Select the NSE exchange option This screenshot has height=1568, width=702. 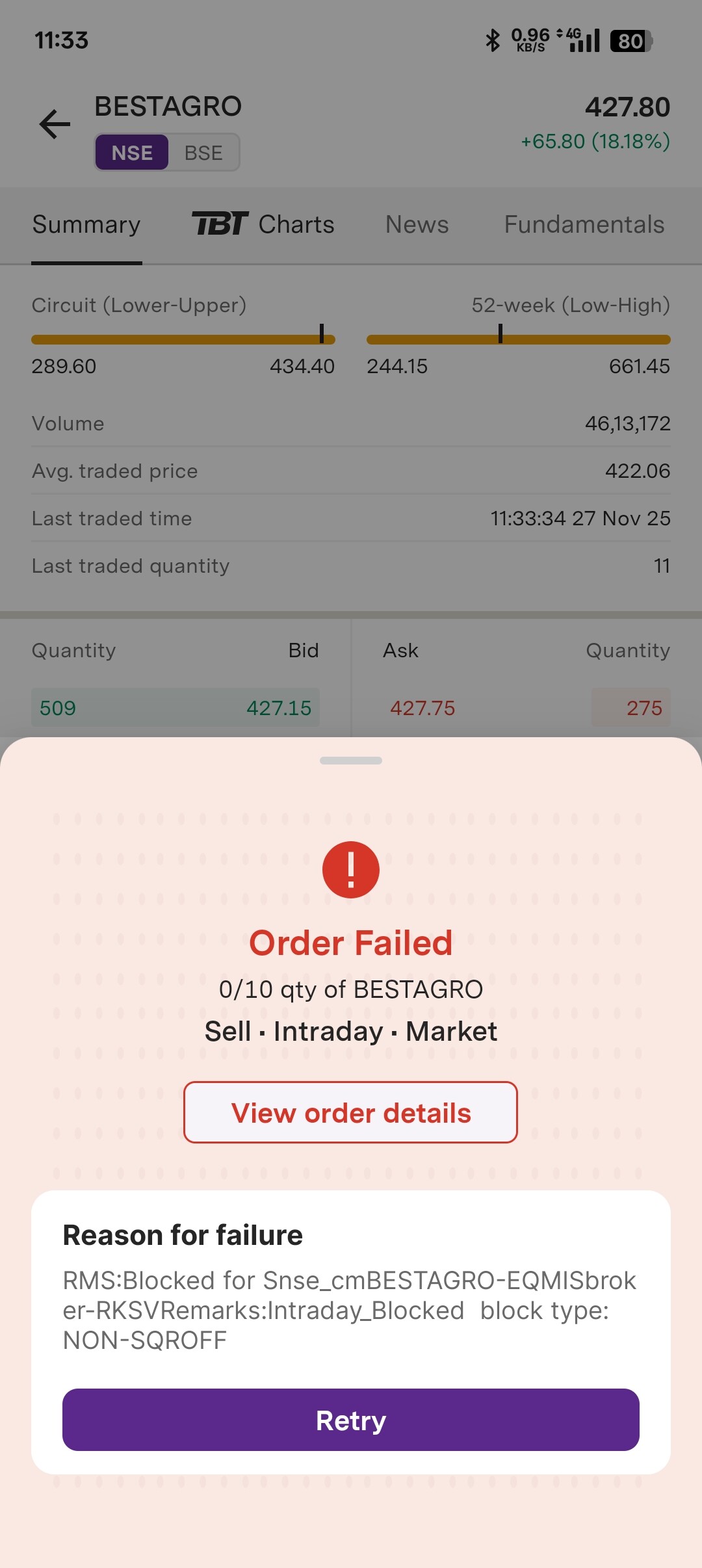click(x=132, y=153)
